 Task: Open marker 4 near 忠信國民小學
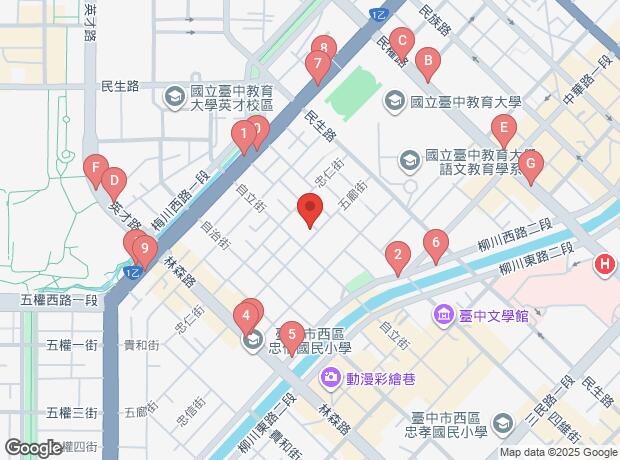tap(244, 318)
